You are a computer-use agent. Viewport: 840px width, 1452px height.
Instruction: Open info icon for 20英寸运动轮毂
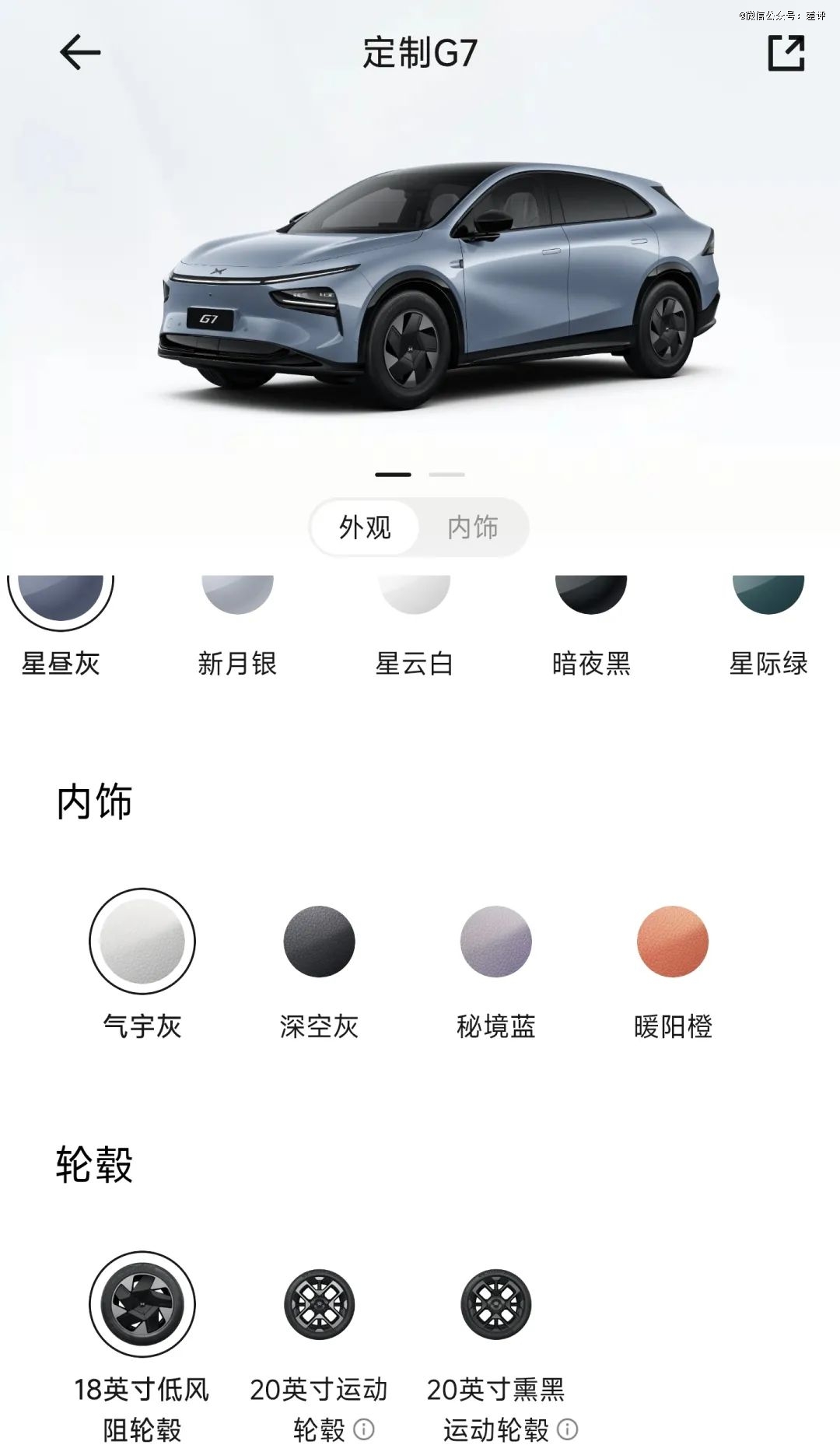(364, 1429)
